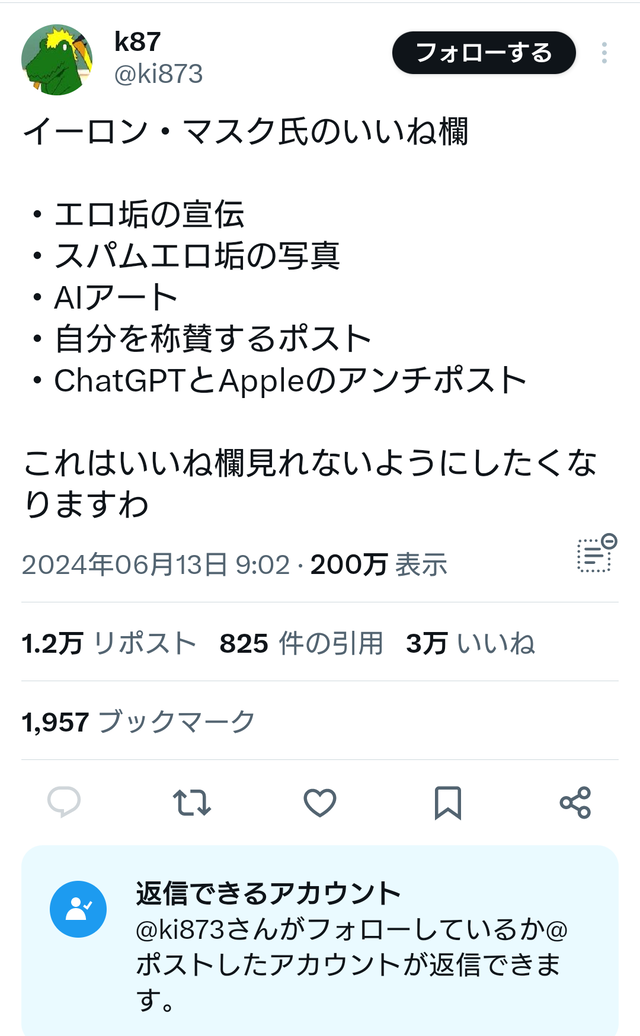640x1036 pixels.
Task: View the 1.2万 reposts list
Action: [109, 643]
